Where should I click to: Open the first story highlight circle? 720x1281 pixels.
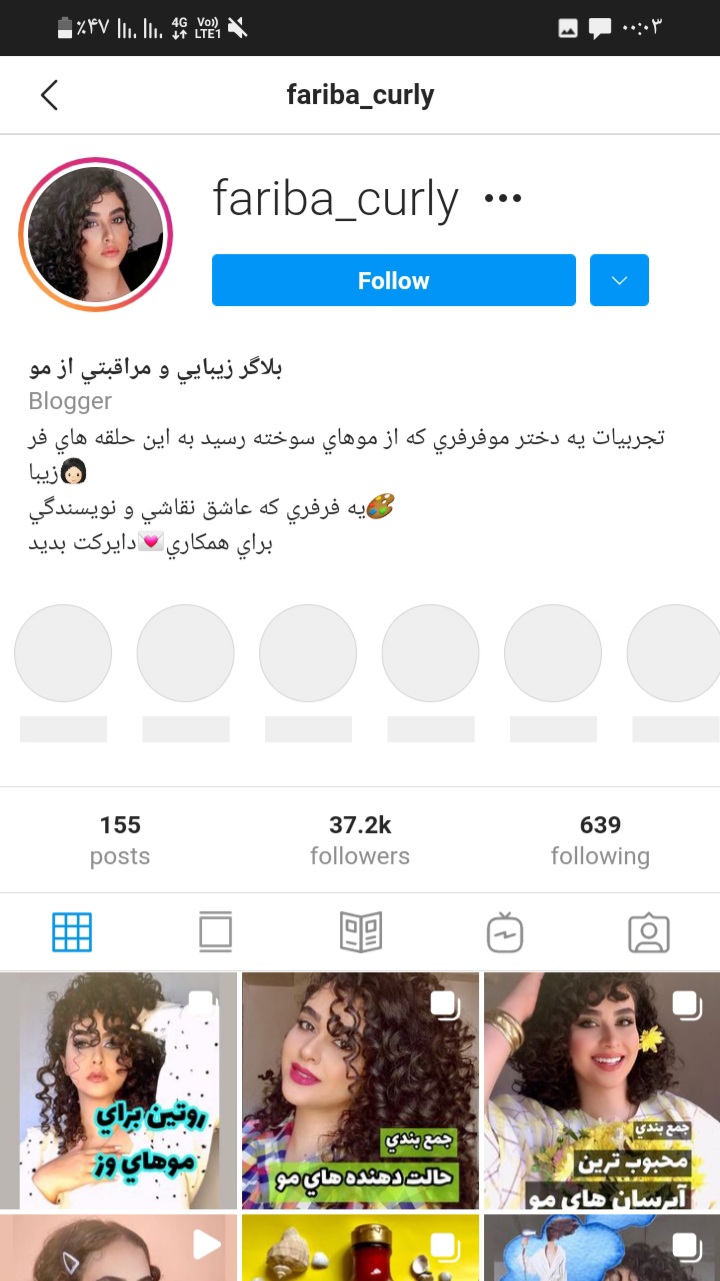coord(63,653)
